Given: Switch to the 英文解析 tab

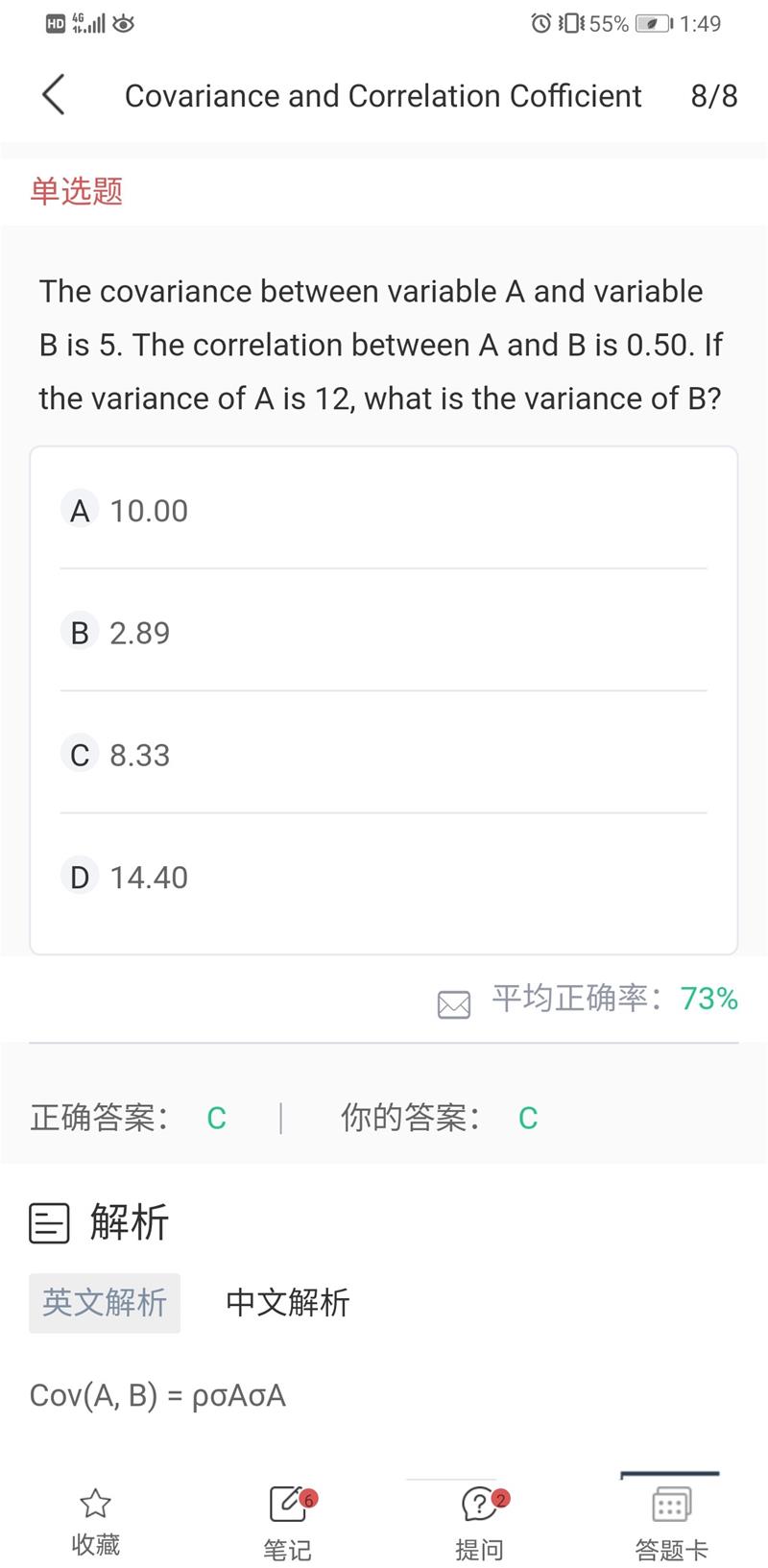Looking at the screenshot, I should (x=105, y=1303).
